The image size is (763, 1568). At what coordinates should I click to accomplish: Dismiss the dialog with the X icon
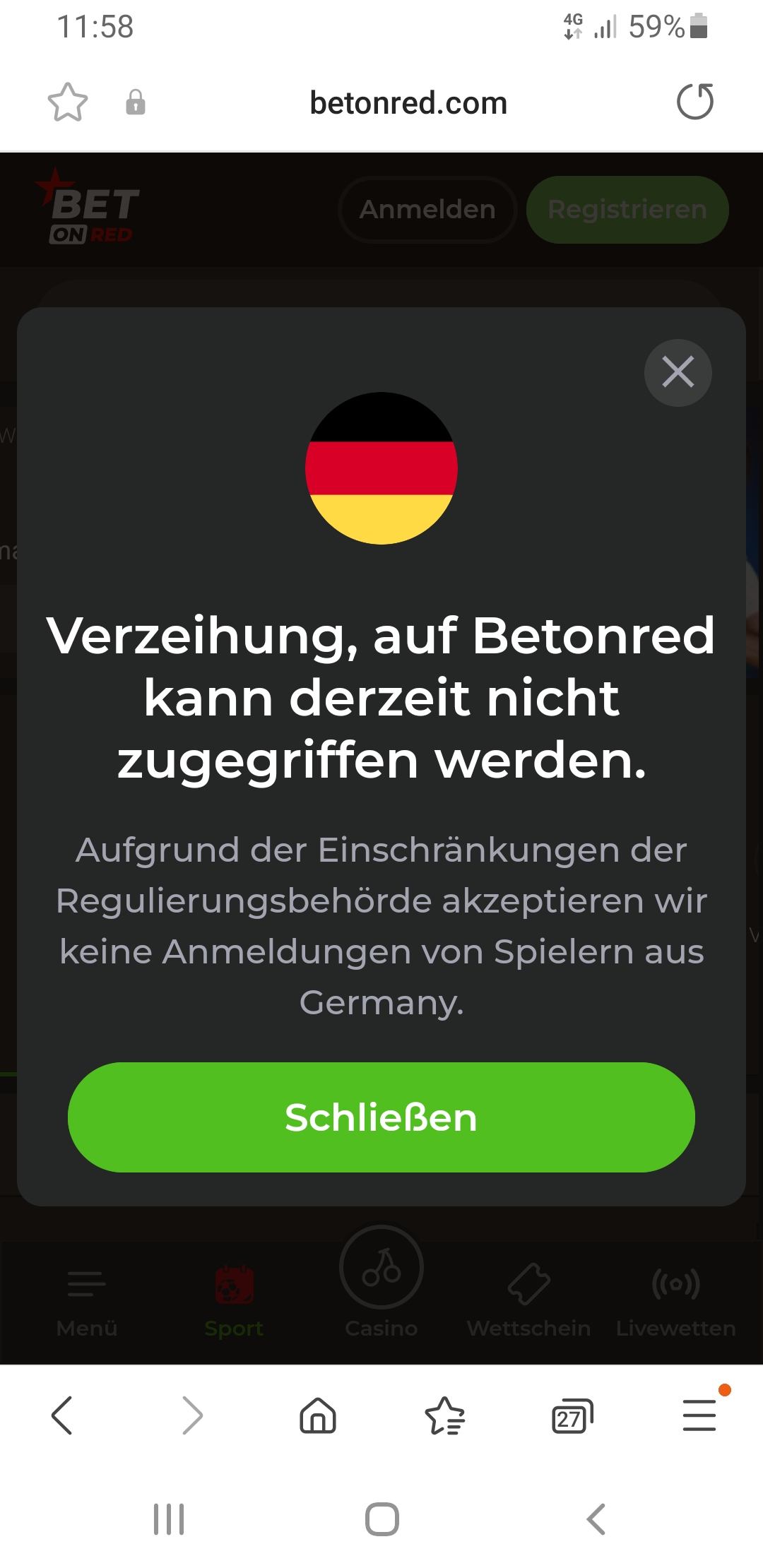[678, 372]
